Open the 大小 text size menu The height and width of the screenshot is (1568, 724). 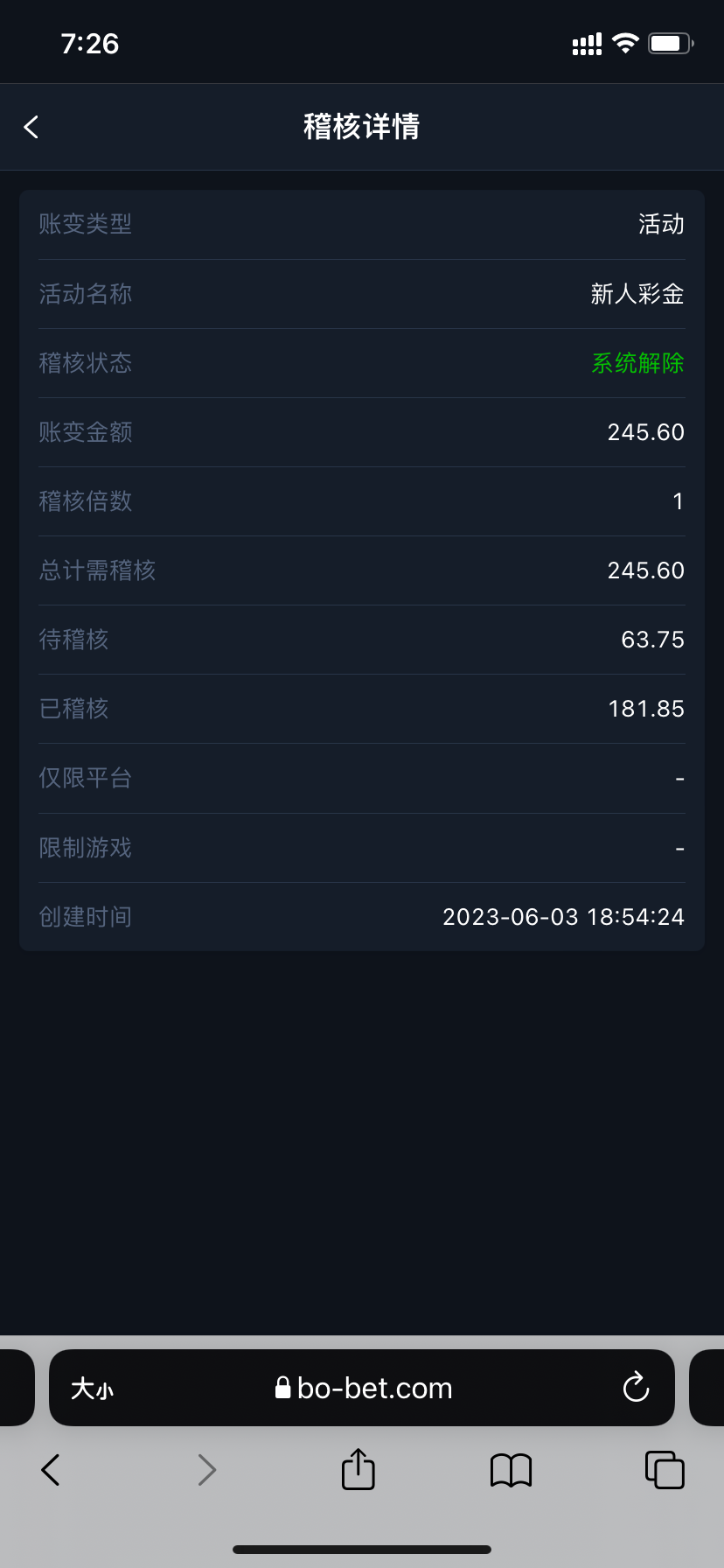click(92, 1389)
